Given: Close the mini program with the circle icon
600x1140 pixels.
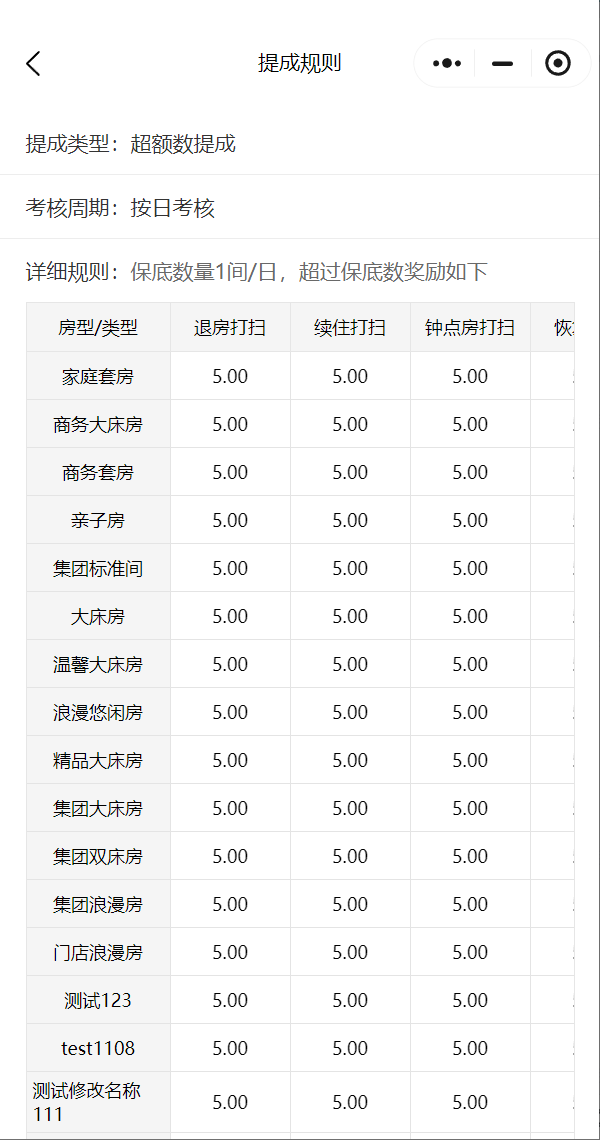Looking at the screenshot, I should (x=558, y=63).
